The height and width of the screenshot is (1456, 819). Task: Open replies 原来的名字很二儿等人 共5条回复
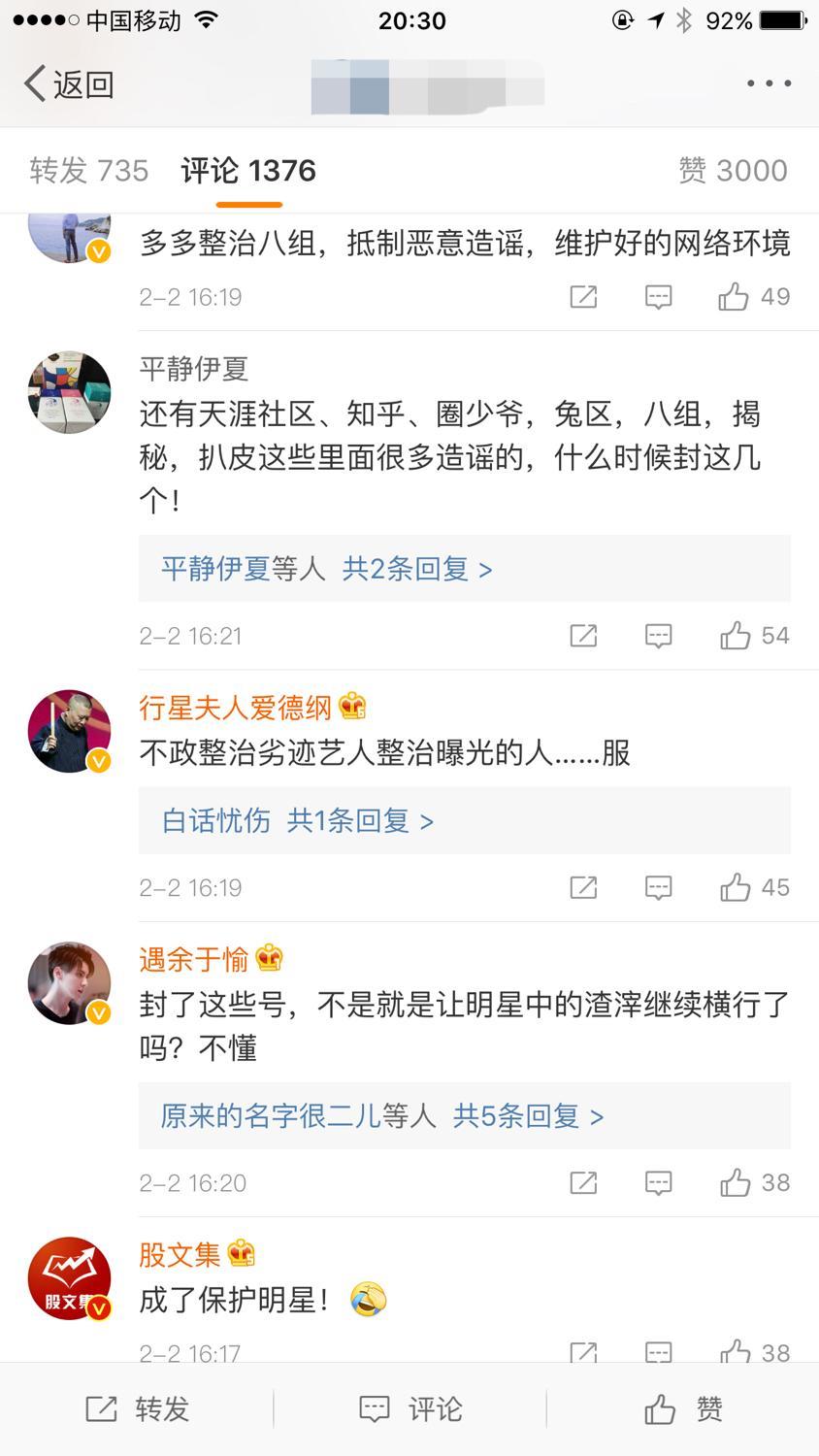click(381, 1116)
